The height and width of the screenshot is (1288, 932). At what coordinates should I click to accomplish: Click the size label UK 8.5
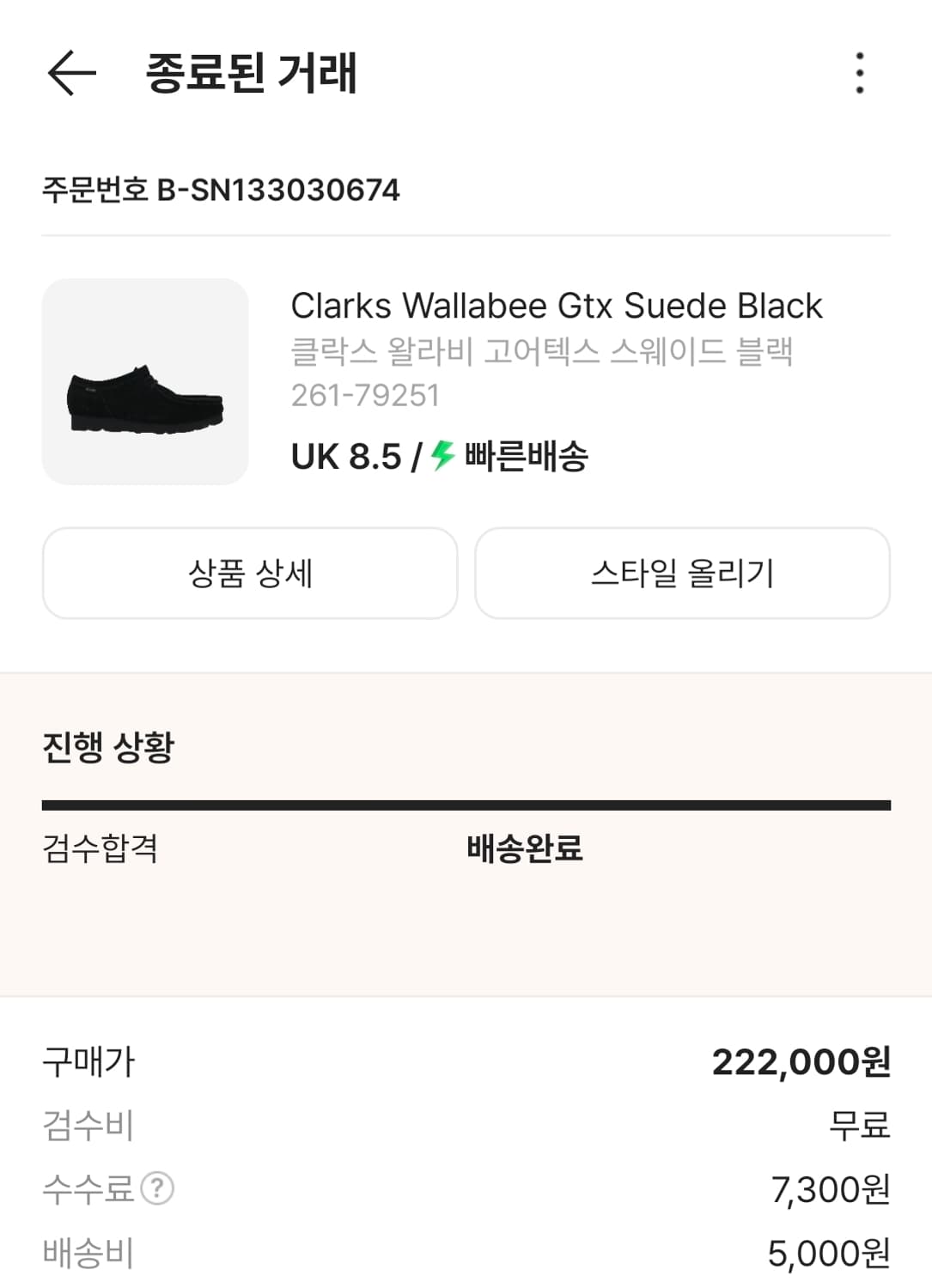pyautogui.click(x=346, y=456)
